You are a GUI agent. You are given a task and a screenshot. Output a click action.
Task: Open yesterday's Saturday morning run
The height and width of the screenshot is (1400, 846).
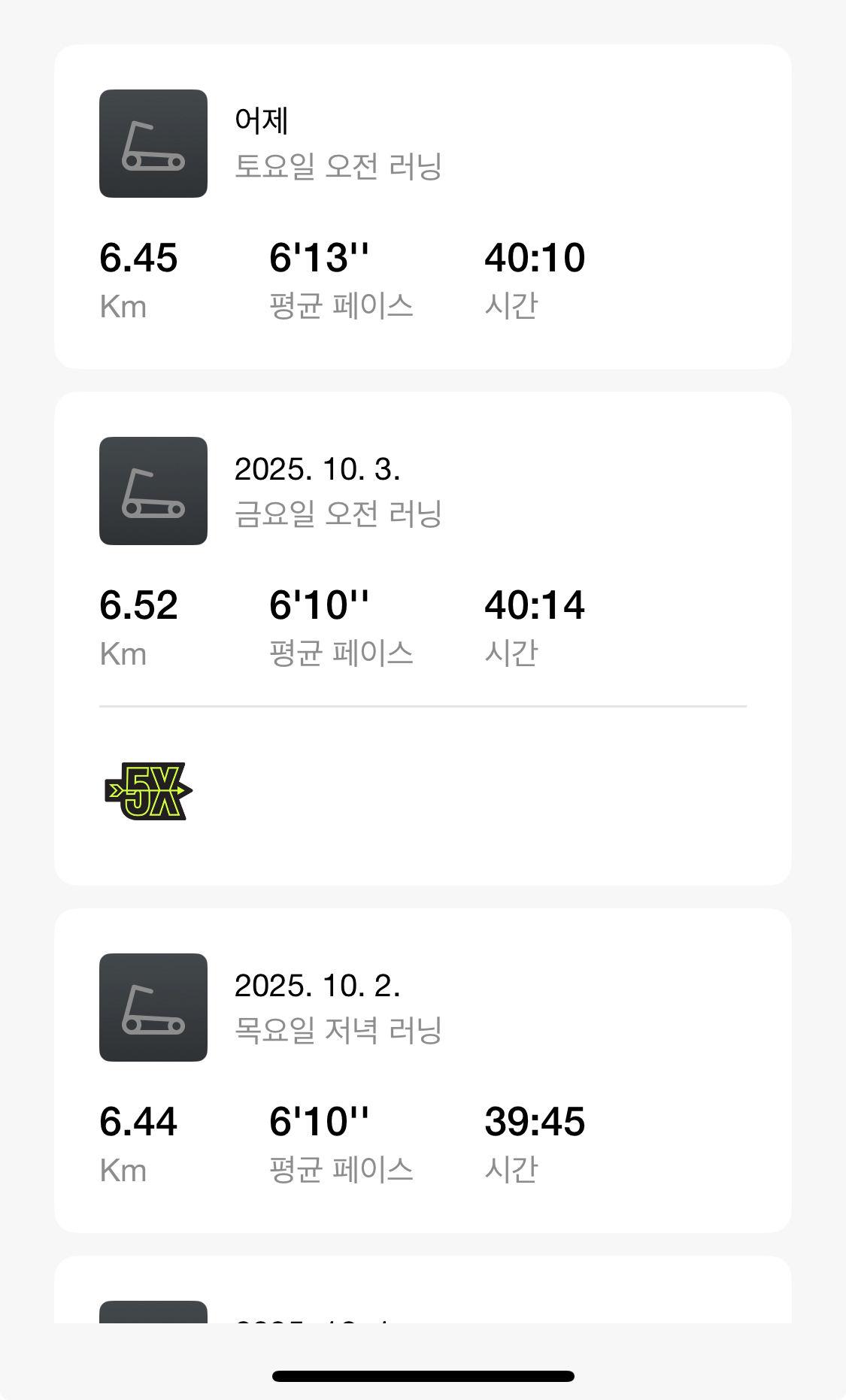(421, 207)
